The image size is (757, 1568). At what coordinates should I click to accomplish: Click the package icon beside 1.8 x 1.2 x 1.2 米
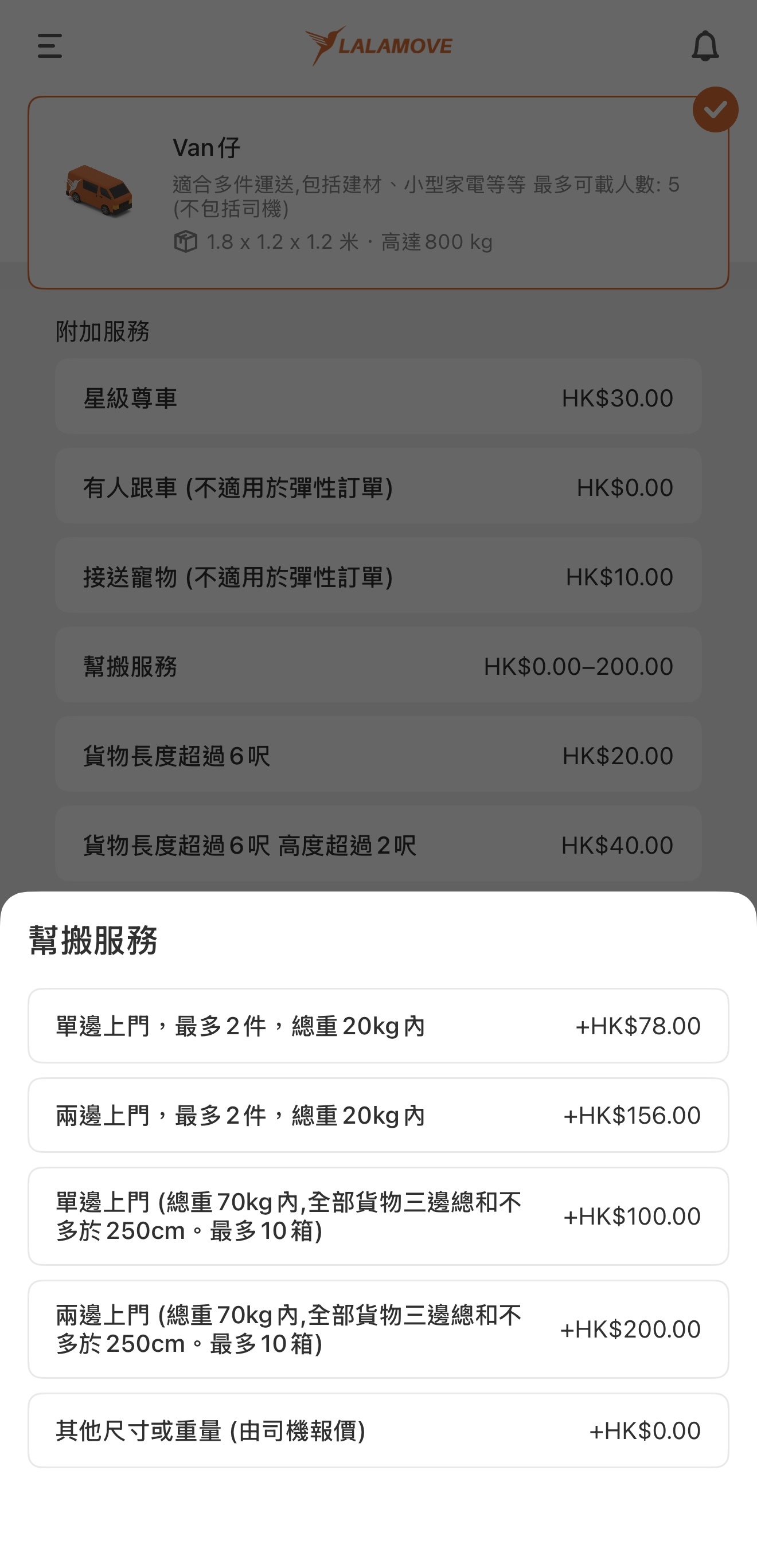pos(186,242)
